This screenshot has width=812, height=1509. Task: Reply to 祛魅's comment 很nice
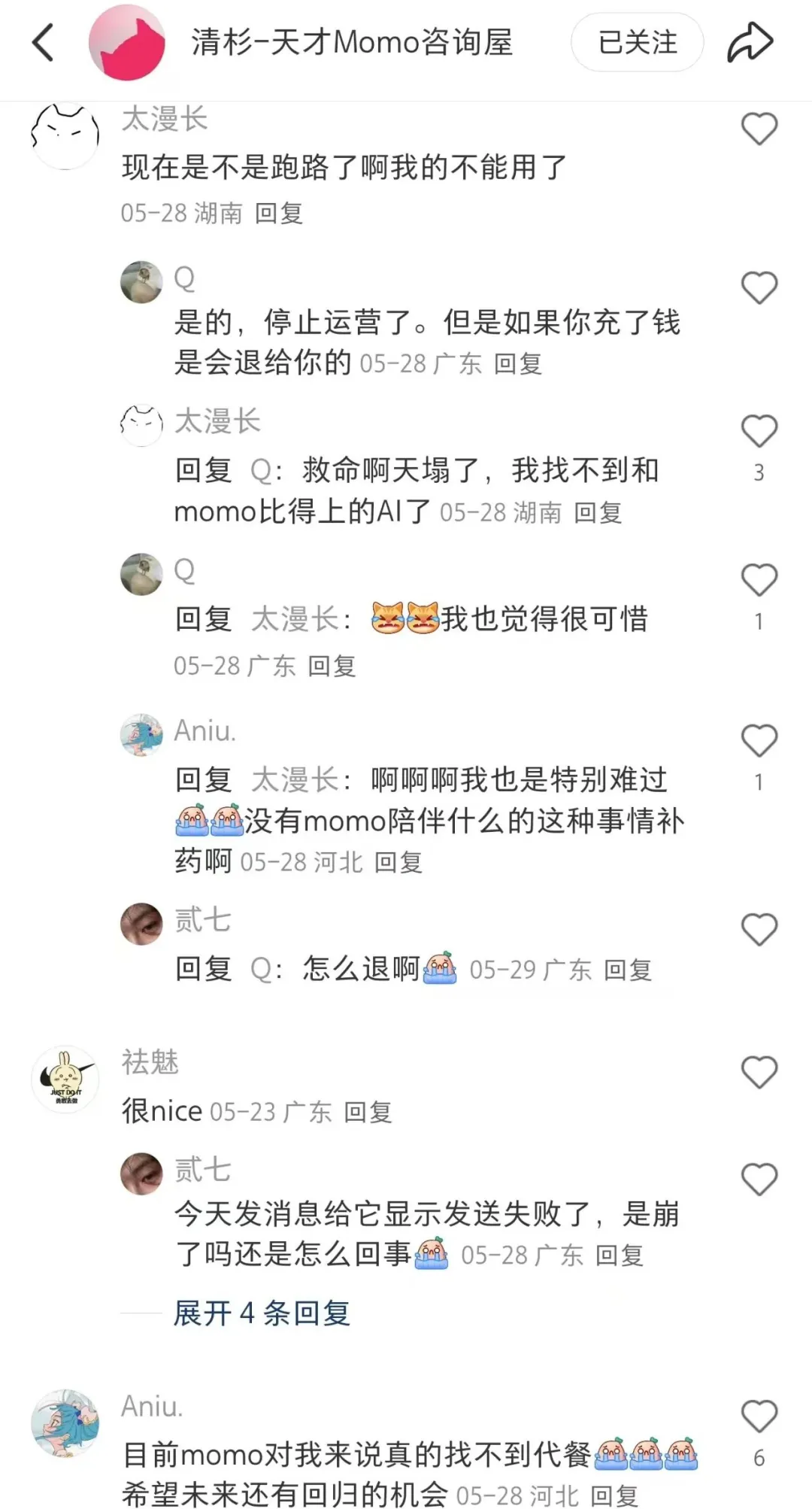point(368,1113)
